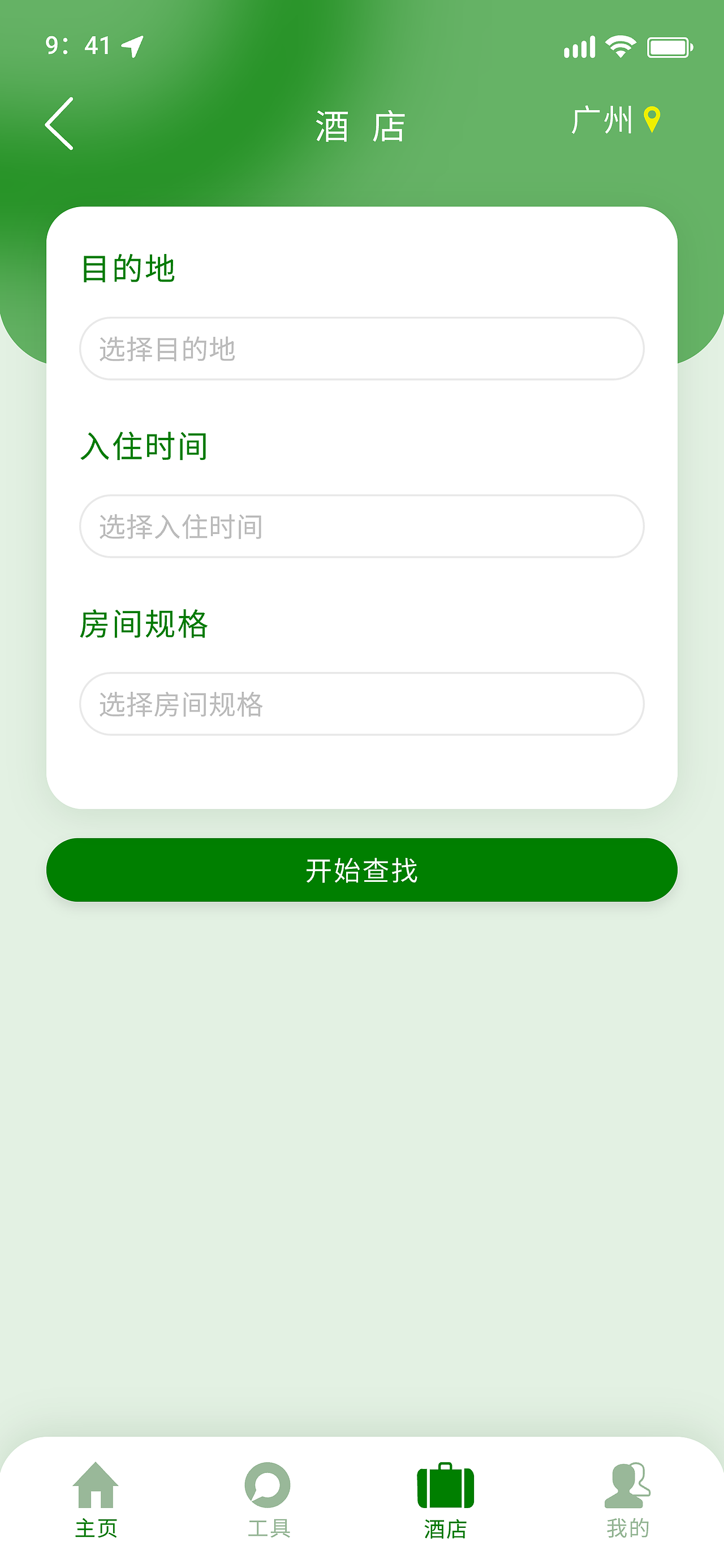Open the 选择目的地 destination field
Screen dimensions: 724x1568
tap(361, 349)
